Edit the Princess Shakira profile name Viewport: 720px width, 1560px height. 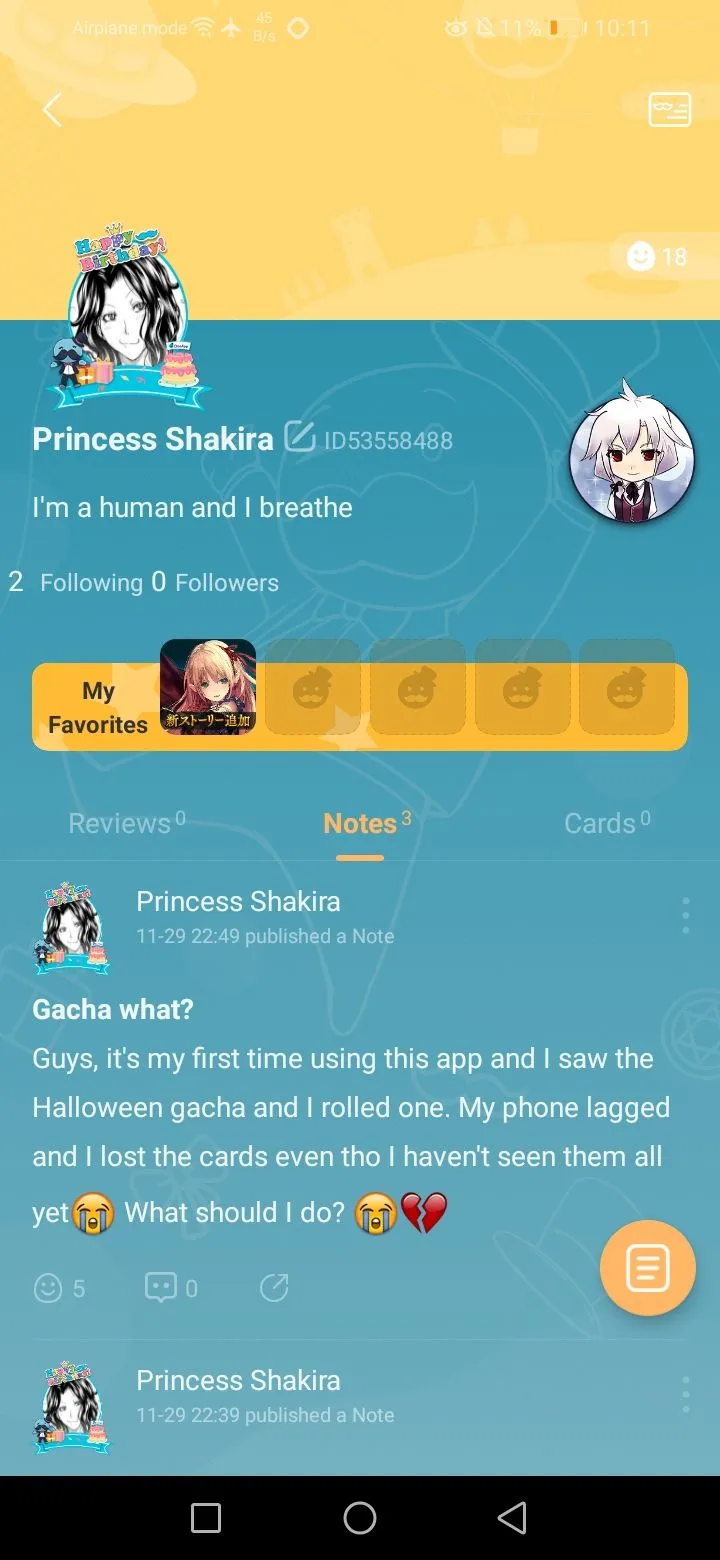(299, 438)
